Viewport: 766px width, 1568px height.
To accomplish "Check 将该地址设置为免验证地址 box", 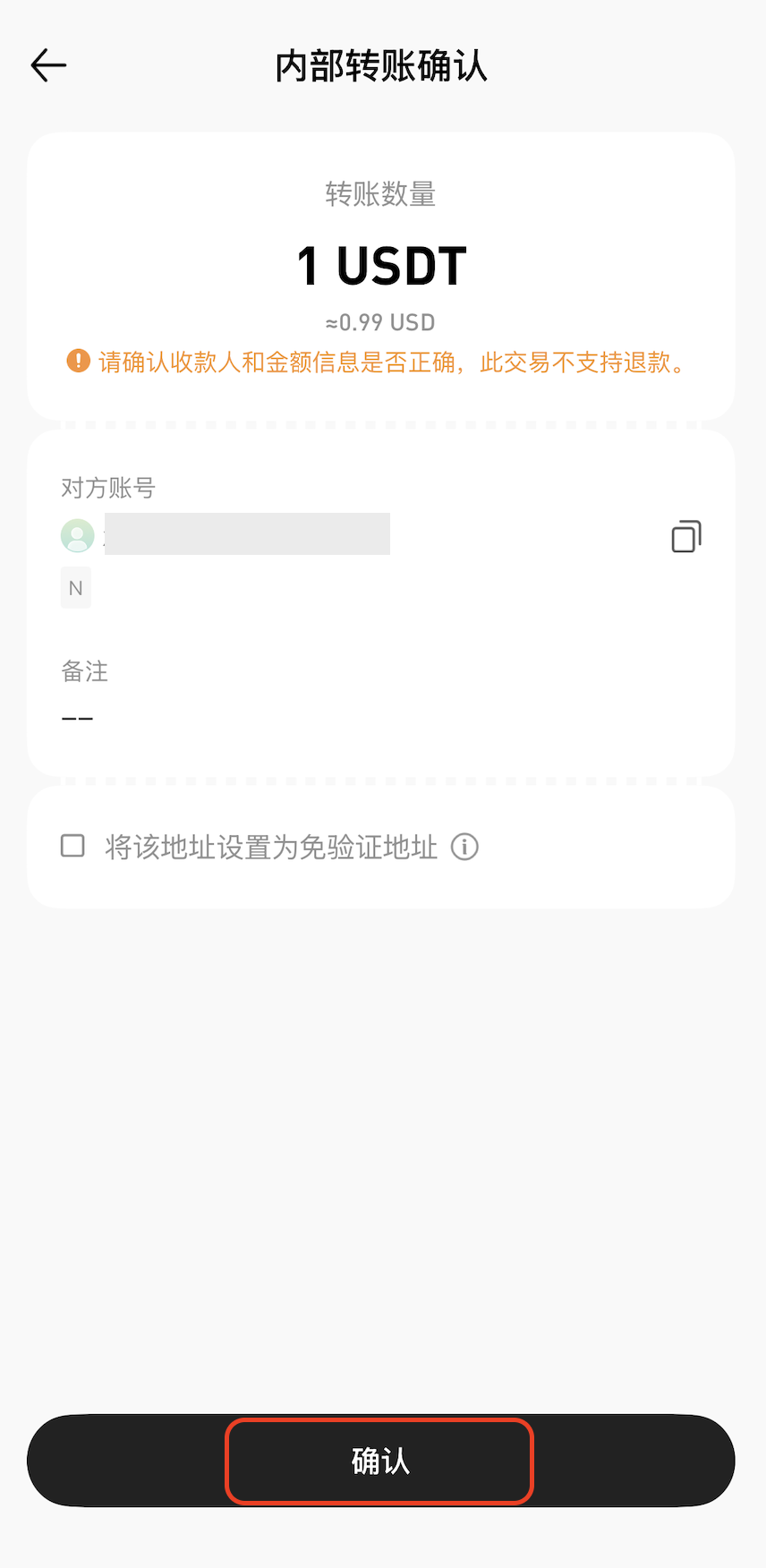I will pos(72,846).
